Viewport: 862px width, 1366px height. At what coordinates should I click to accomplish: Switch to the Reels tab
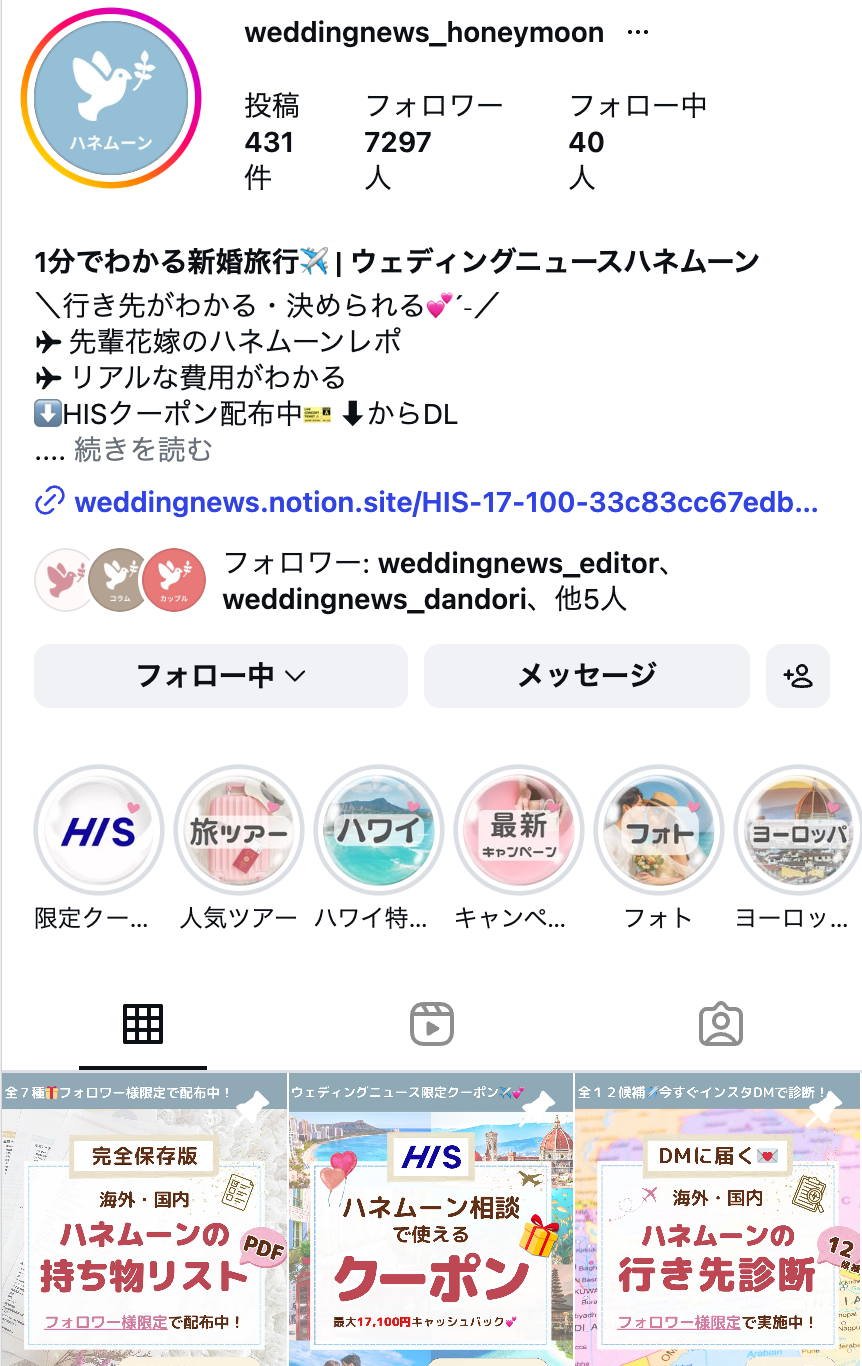pos(431,1024)
